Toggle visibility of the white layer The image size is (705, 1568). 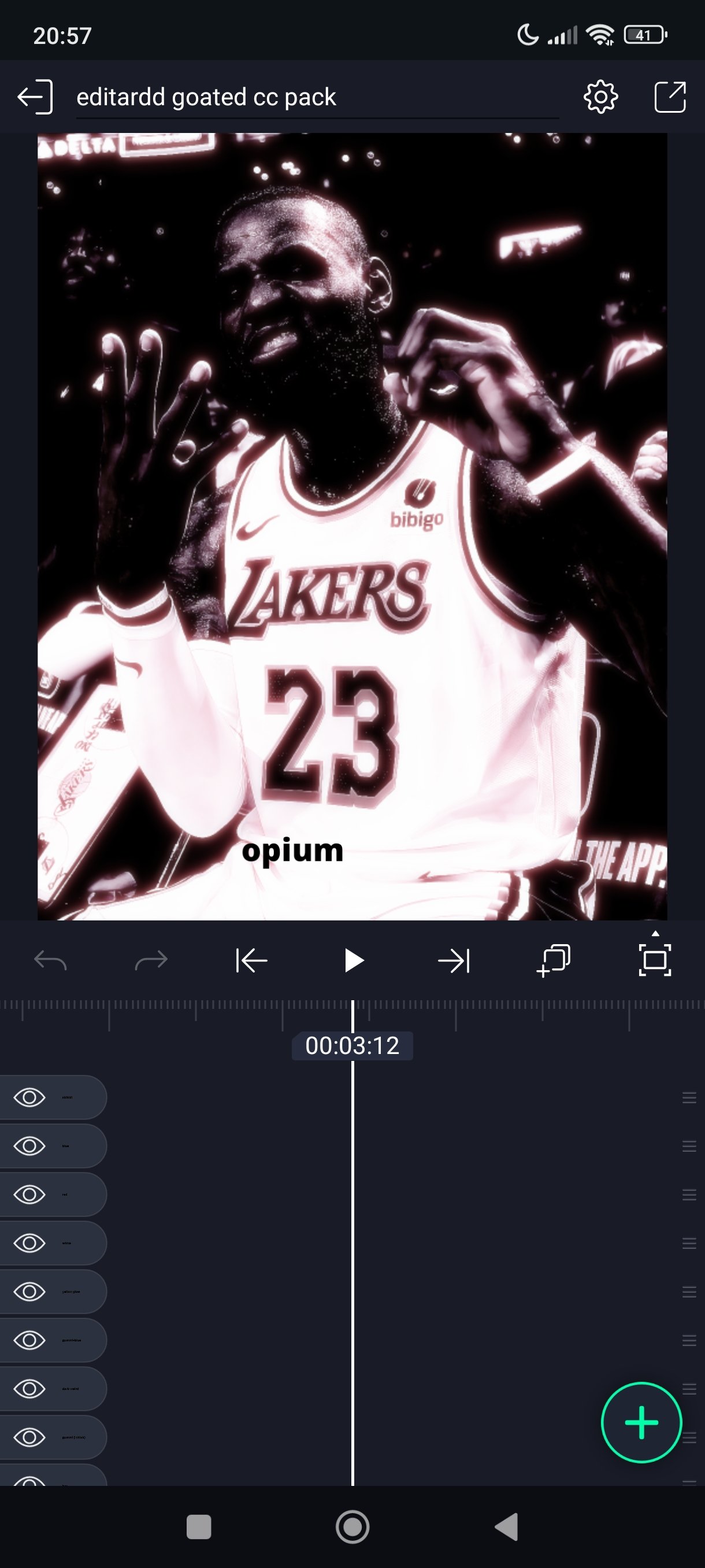[x=30, y=1243]
